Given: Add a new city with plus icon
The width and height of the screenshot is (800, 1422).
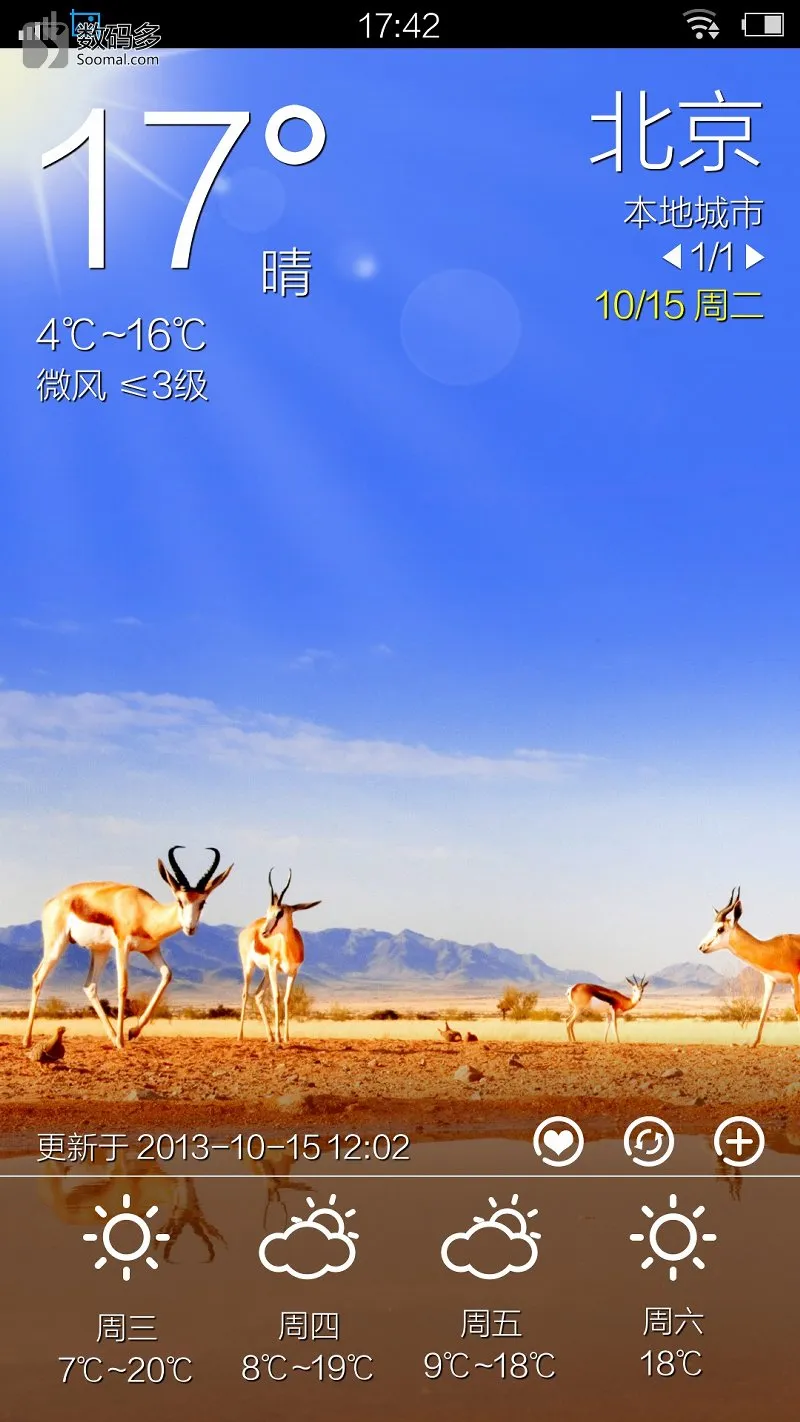Looking at the screenshot, I should (740, 1142).
